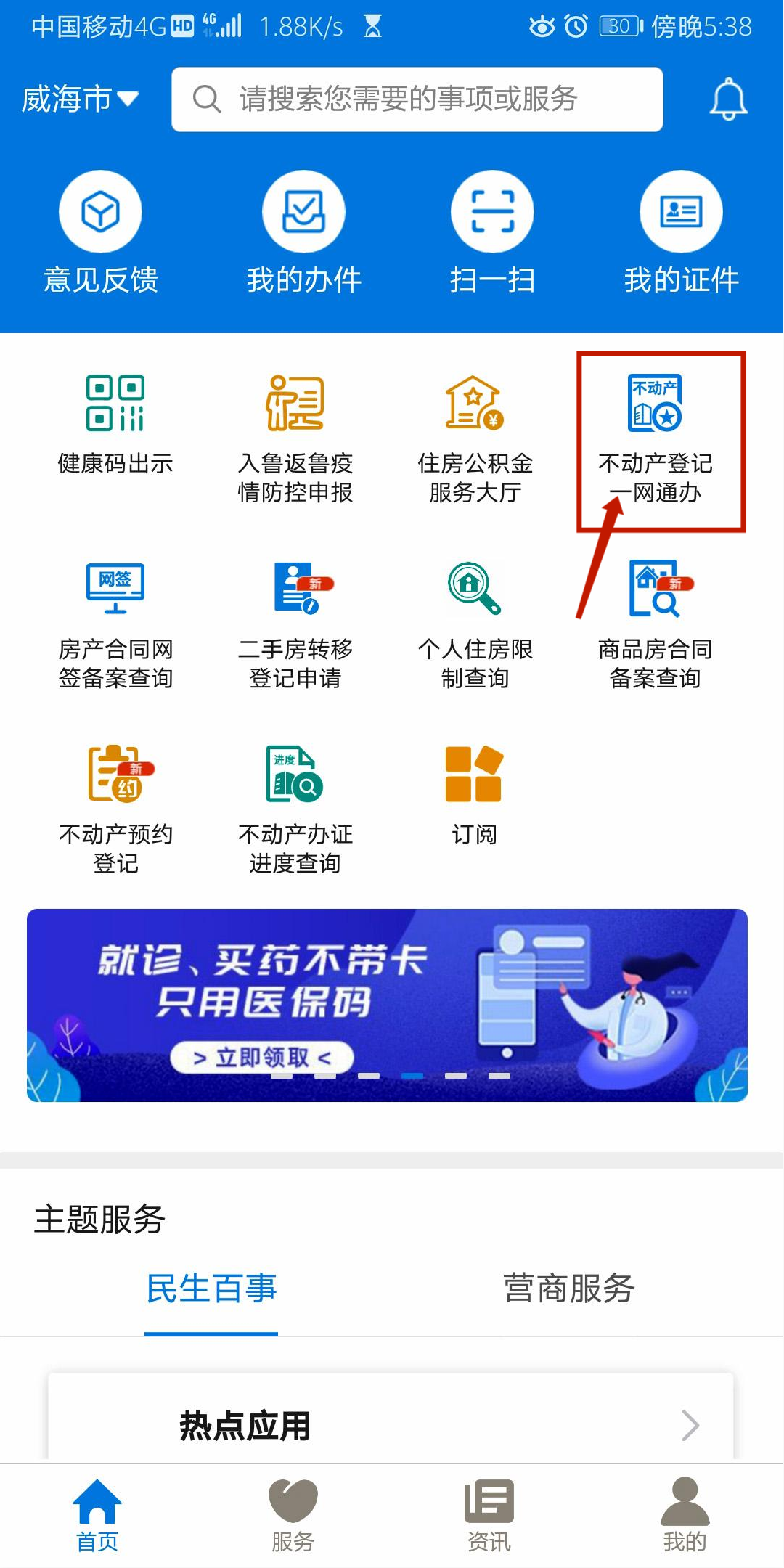Switch to 营商服务 tab

point(569,1289)
